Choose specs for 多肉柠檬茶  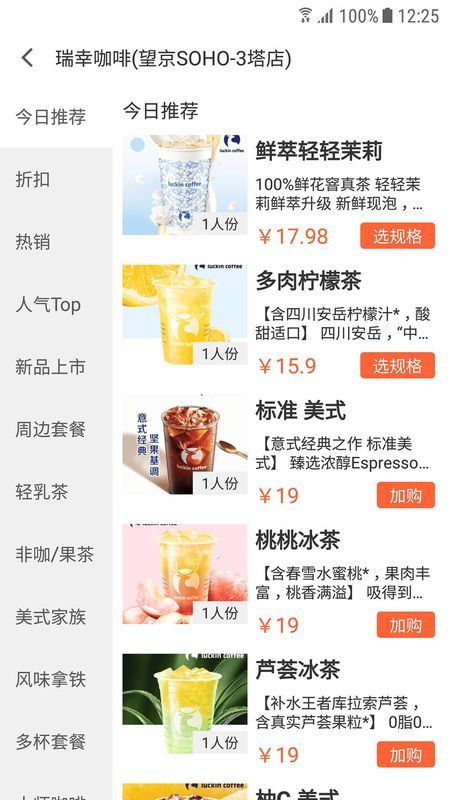(x=397, y=365)
